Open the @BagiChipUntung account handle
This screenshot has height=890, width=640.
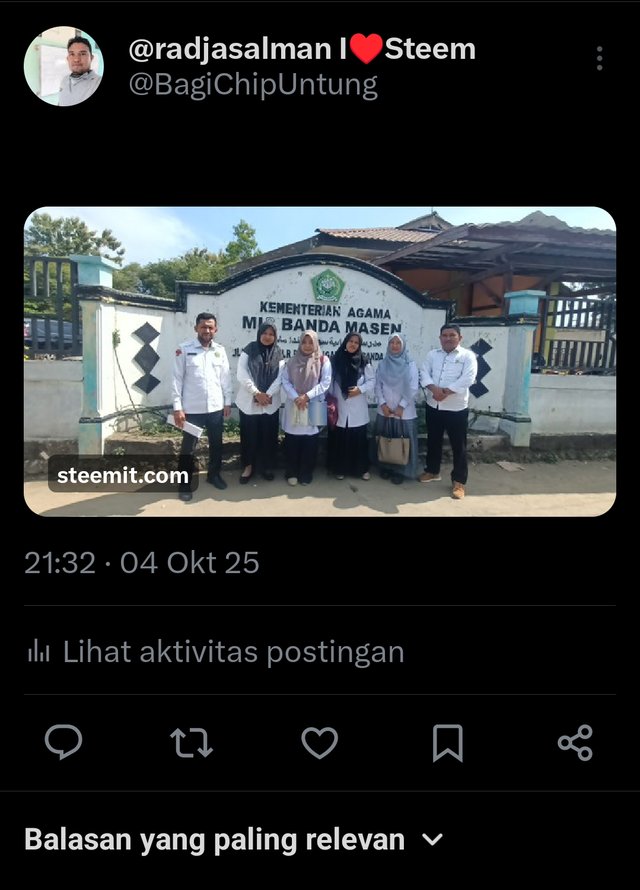click(253, 85)
